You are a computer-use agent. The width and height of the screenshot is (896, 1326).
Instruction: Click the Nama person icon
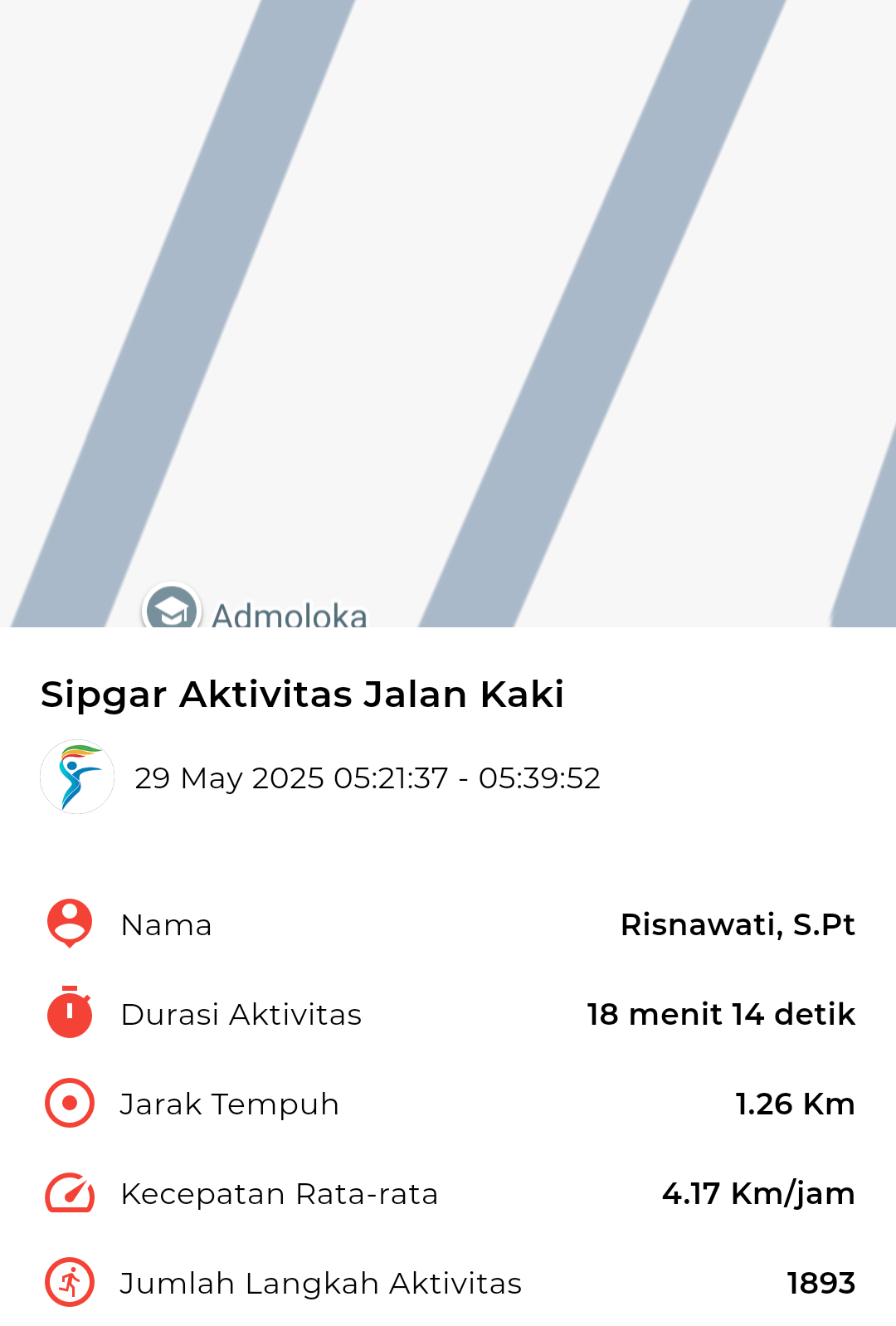(69, 924)
